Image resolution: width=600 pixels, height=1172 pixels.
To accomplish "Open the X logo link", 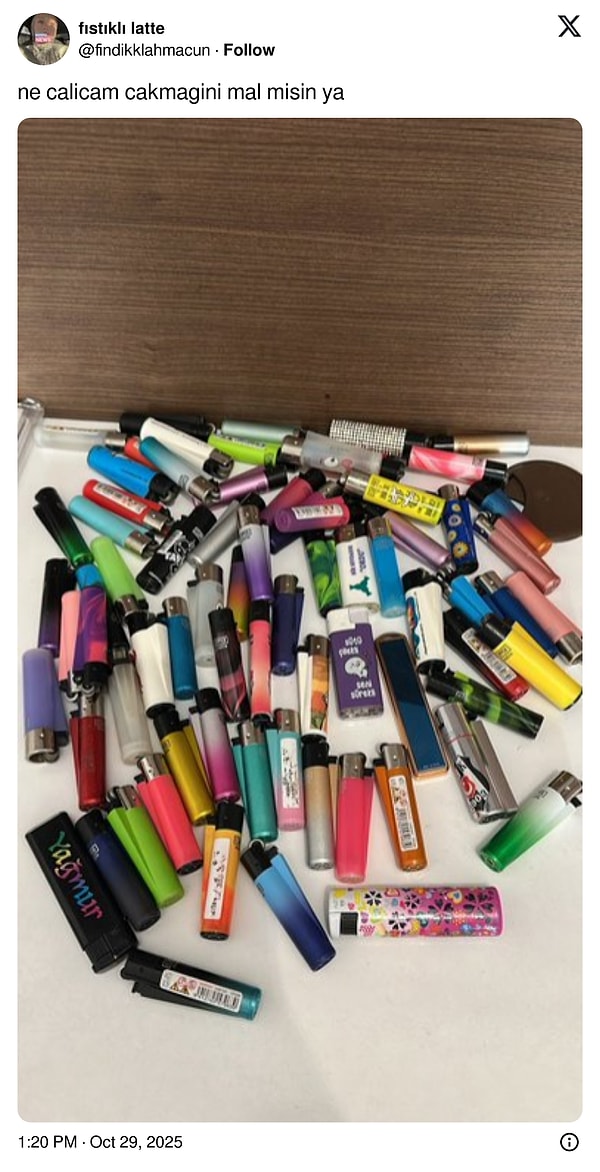I will point(568,27).
